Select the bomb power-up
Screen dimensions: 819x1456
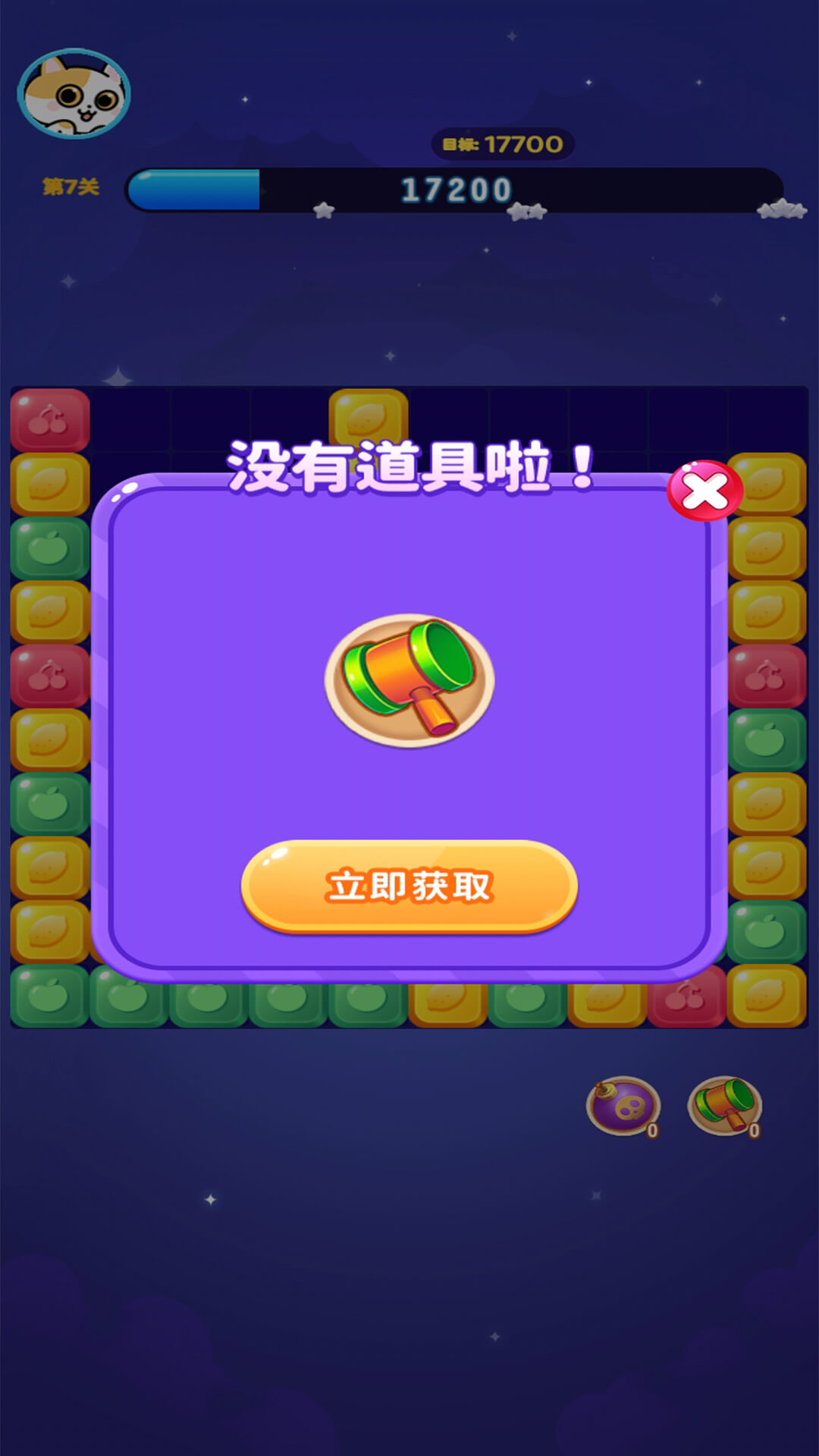point(623,1106)
